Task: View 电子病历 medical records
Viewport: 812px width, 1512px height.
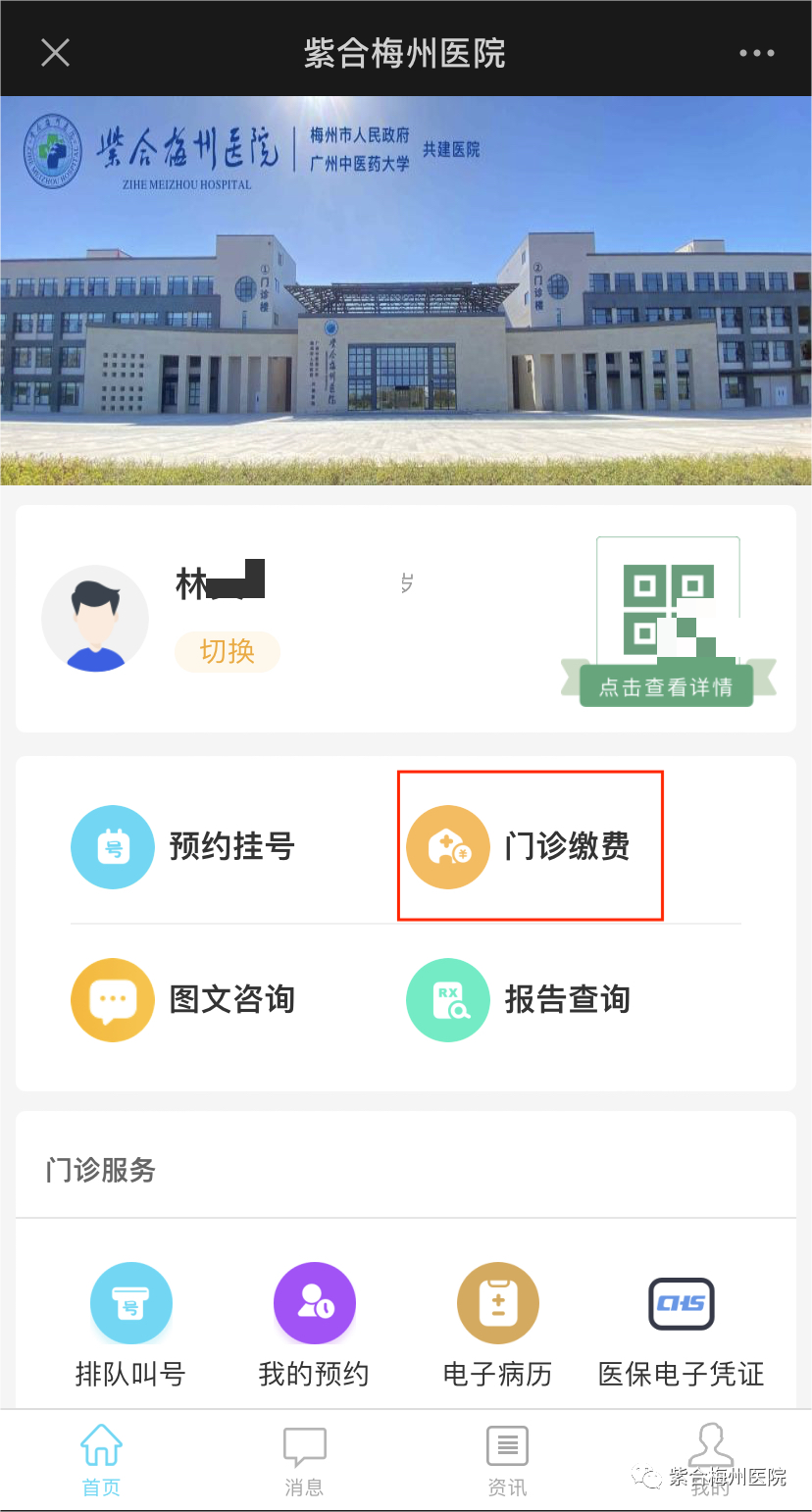Action: pos(497,1324)
